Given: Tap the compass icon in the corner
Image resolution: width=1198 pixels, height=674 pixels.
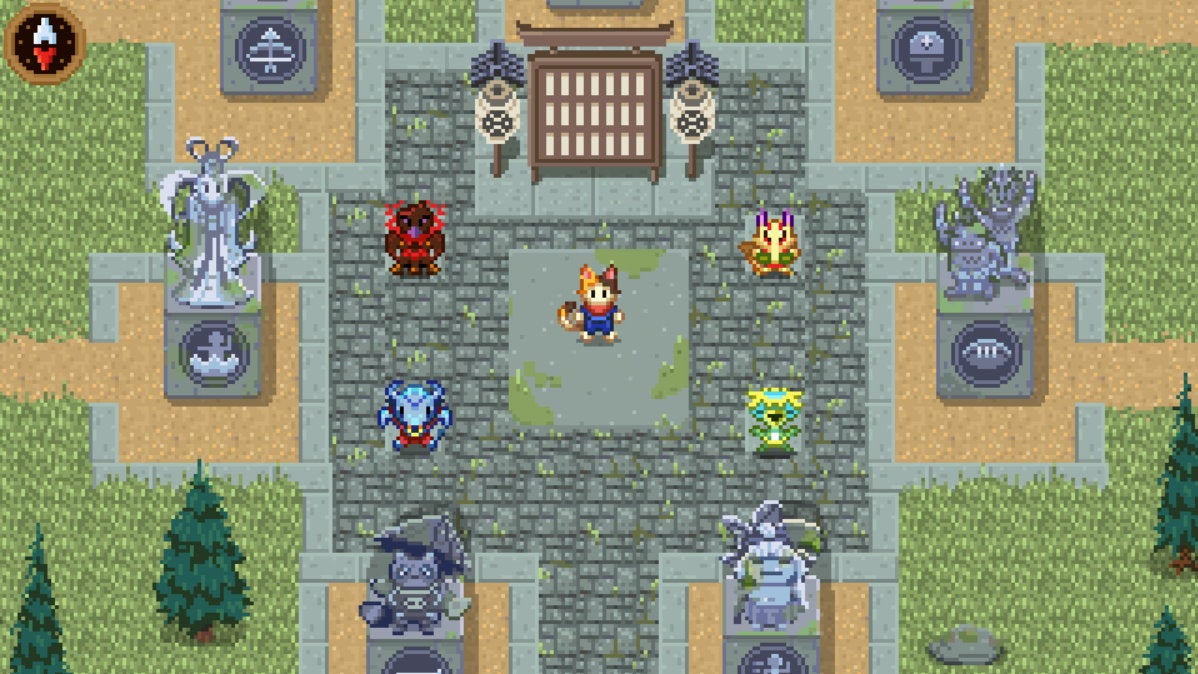Looking at the screenshot, I should 44,42.
